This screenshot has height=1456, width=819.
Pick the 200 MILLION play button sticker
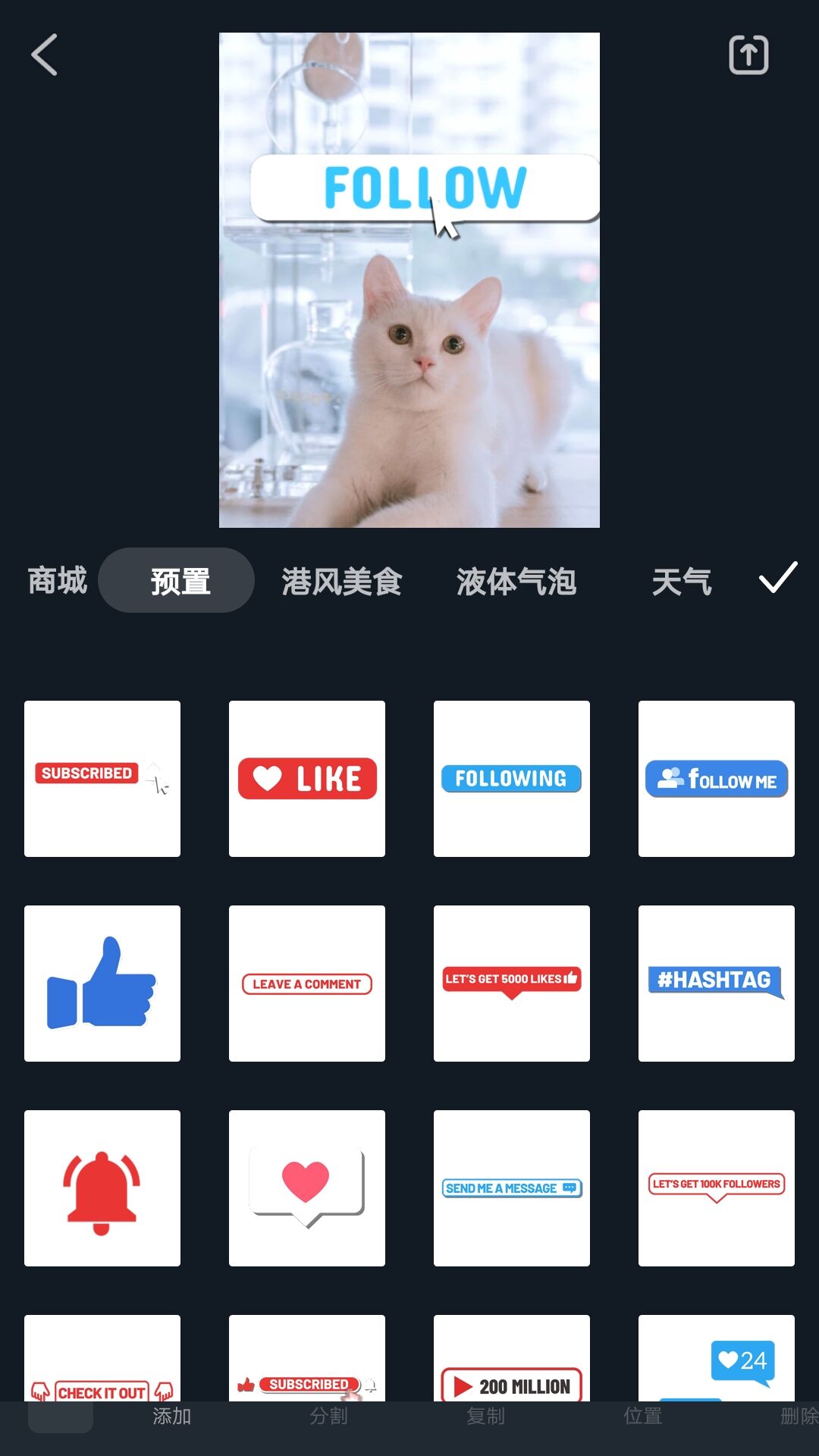coord(511,1382)
